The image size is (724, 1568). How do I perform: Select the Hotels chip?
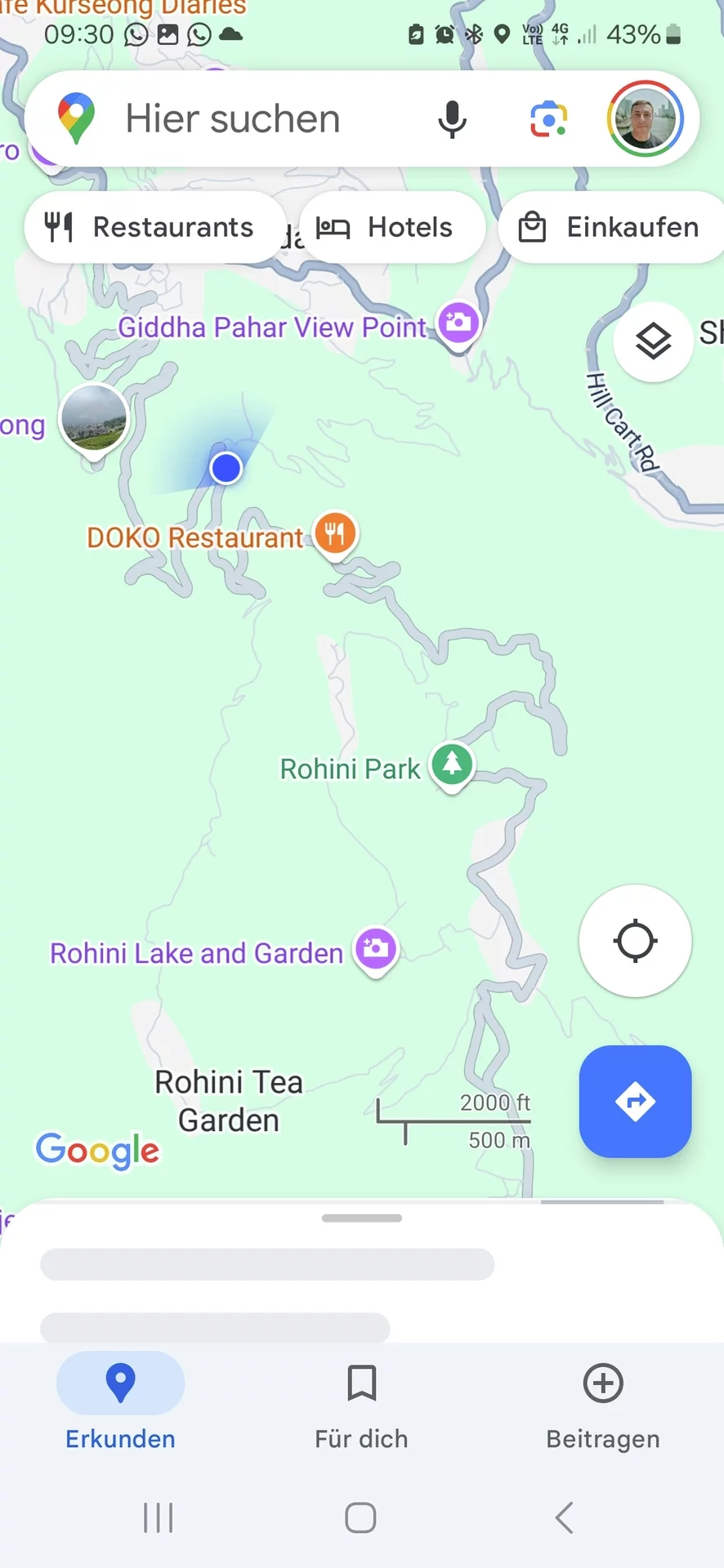coord(392,227)
